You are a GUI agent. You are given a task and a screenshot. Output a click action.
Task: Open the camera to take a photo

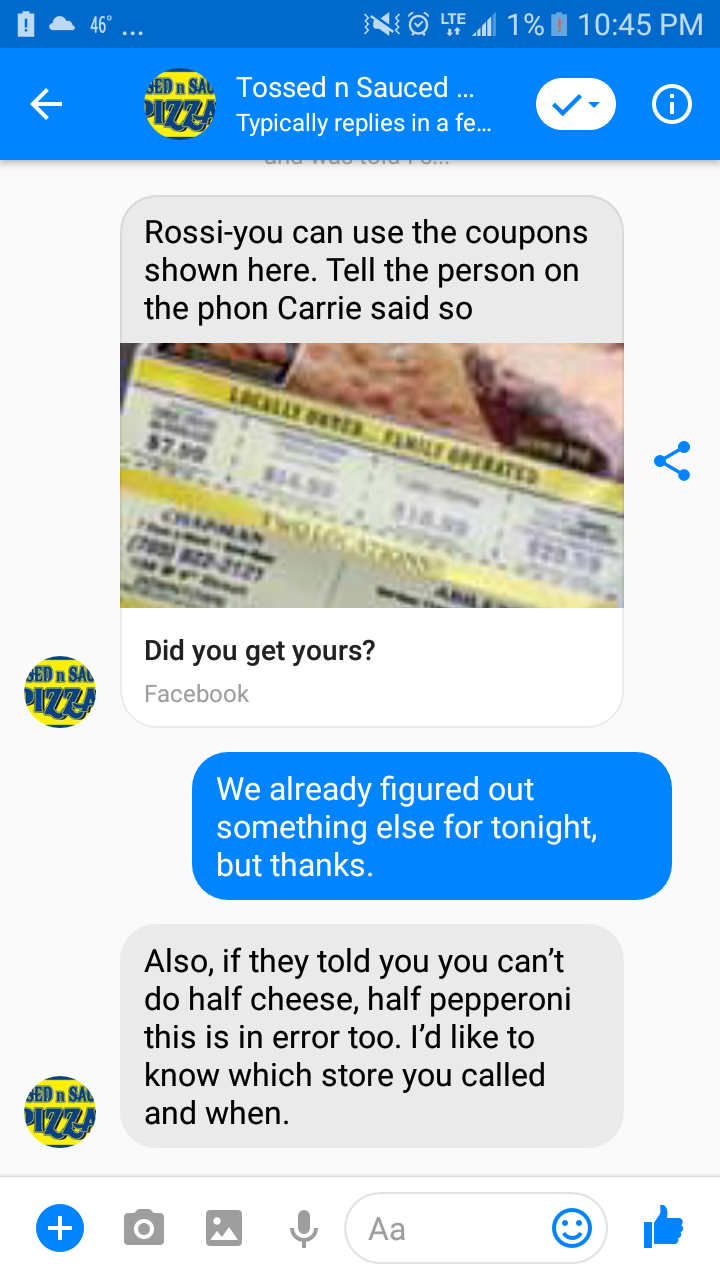pyautogui.click(x=144, y=1227)
